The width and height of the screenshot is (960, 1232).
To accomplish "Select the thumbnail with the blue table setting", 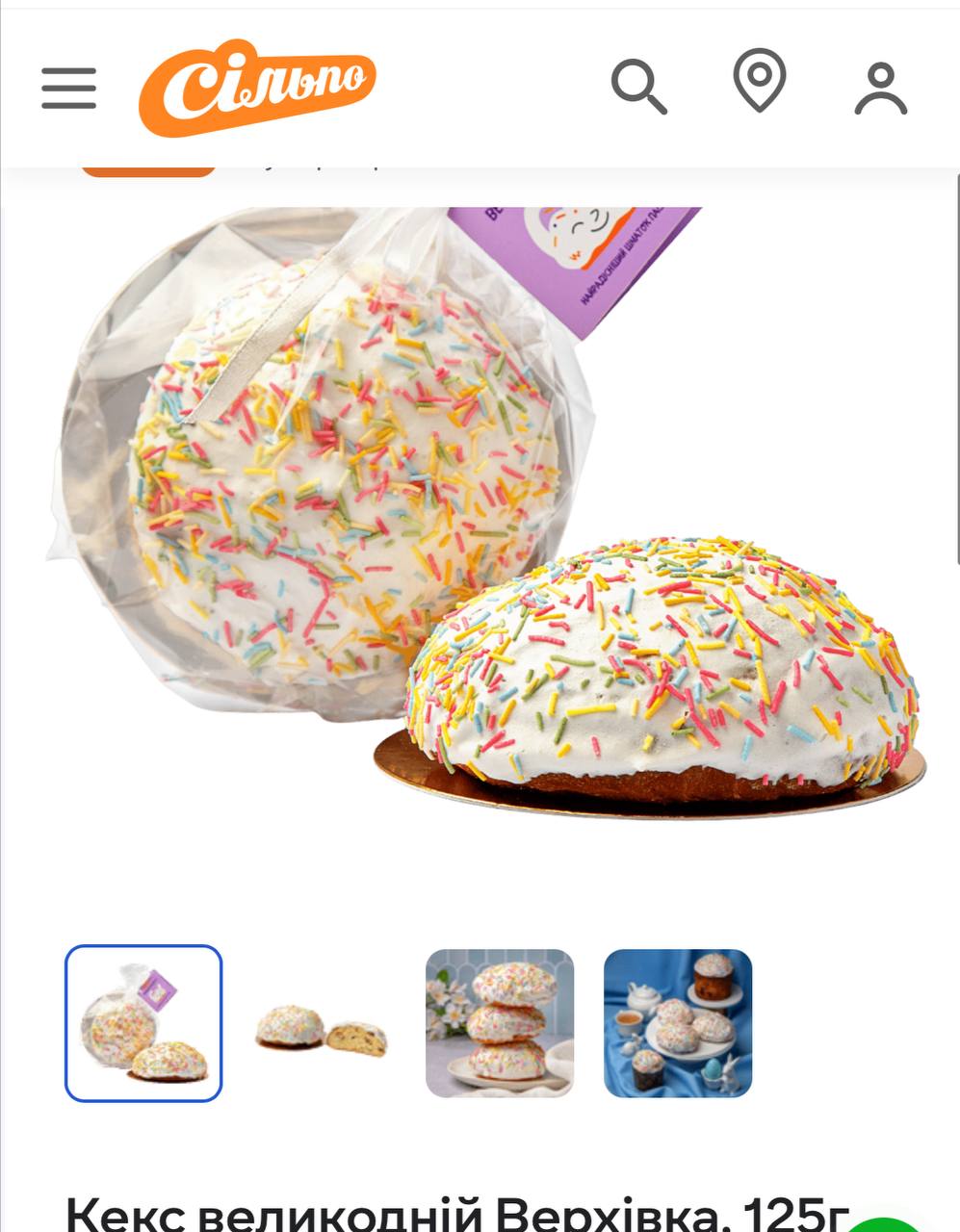I will click(677, 1023).
